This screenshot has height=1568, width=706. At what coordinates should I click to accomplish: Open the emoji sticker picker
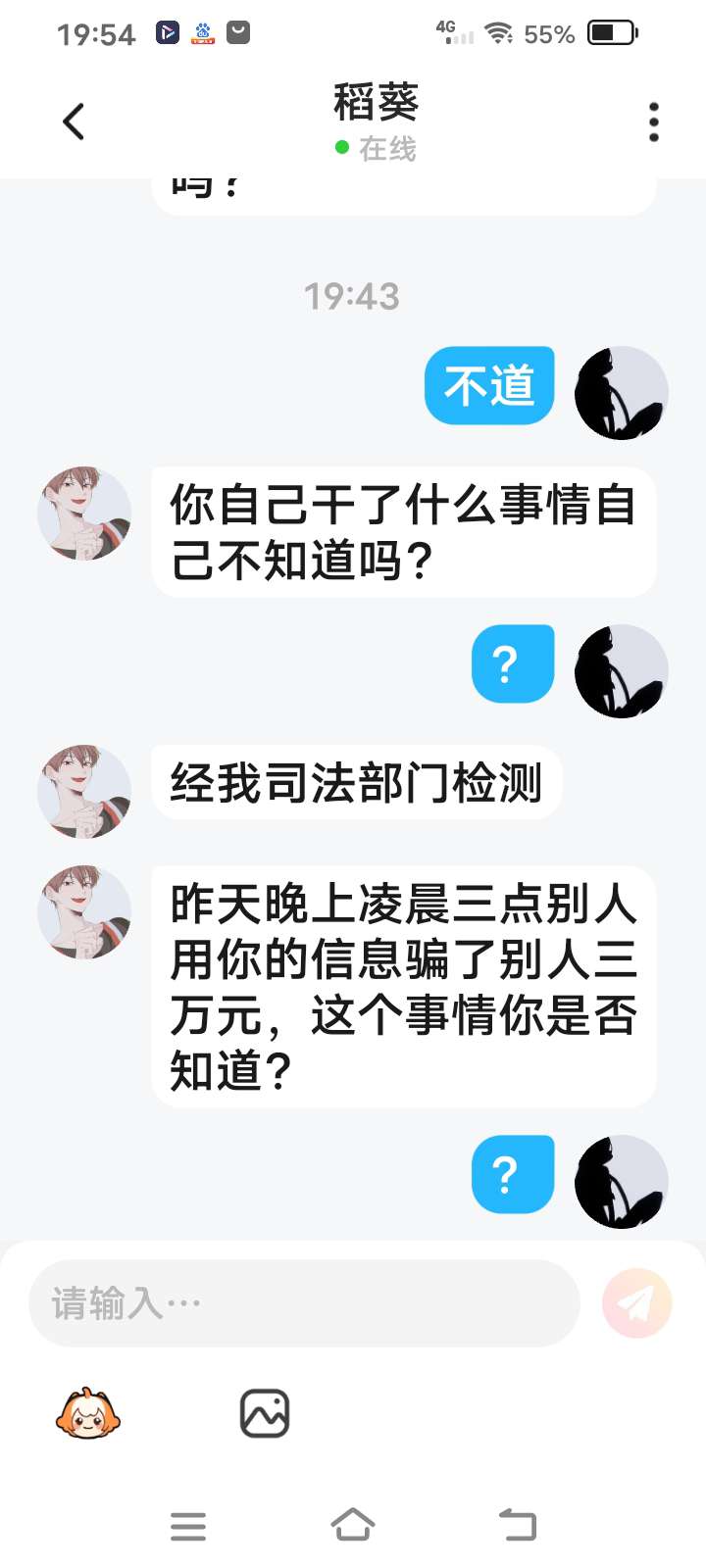point(88,1413)
